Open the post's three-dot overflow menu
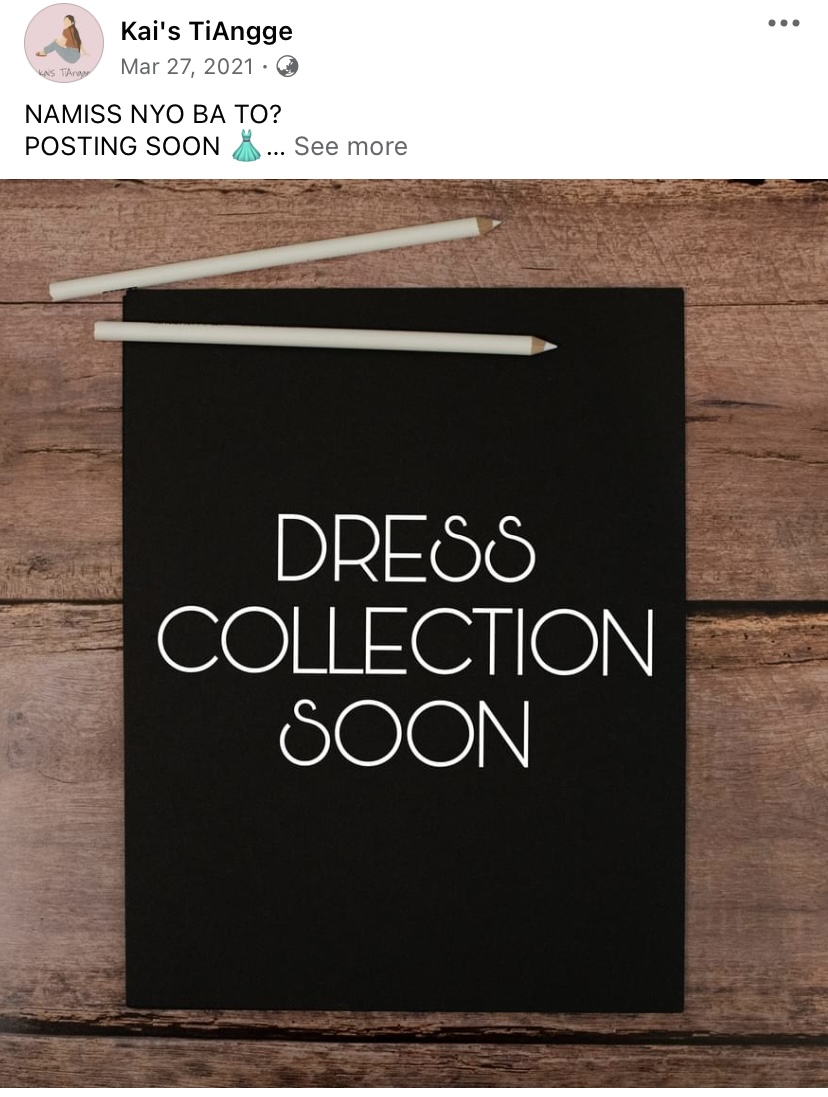This screenshot has height=1097, width=828. [783, 24]
